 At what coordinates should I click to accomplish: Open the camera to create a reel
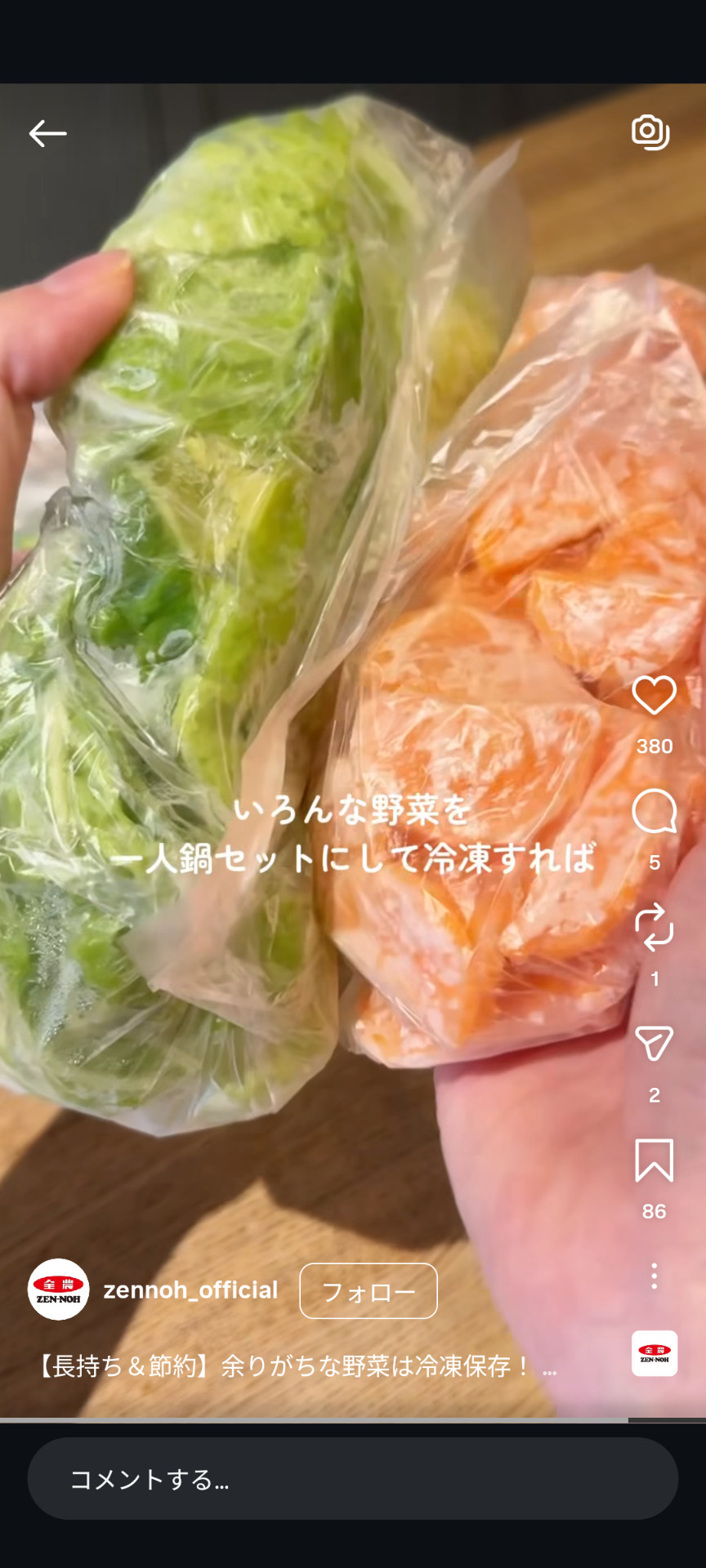(650, 132)
